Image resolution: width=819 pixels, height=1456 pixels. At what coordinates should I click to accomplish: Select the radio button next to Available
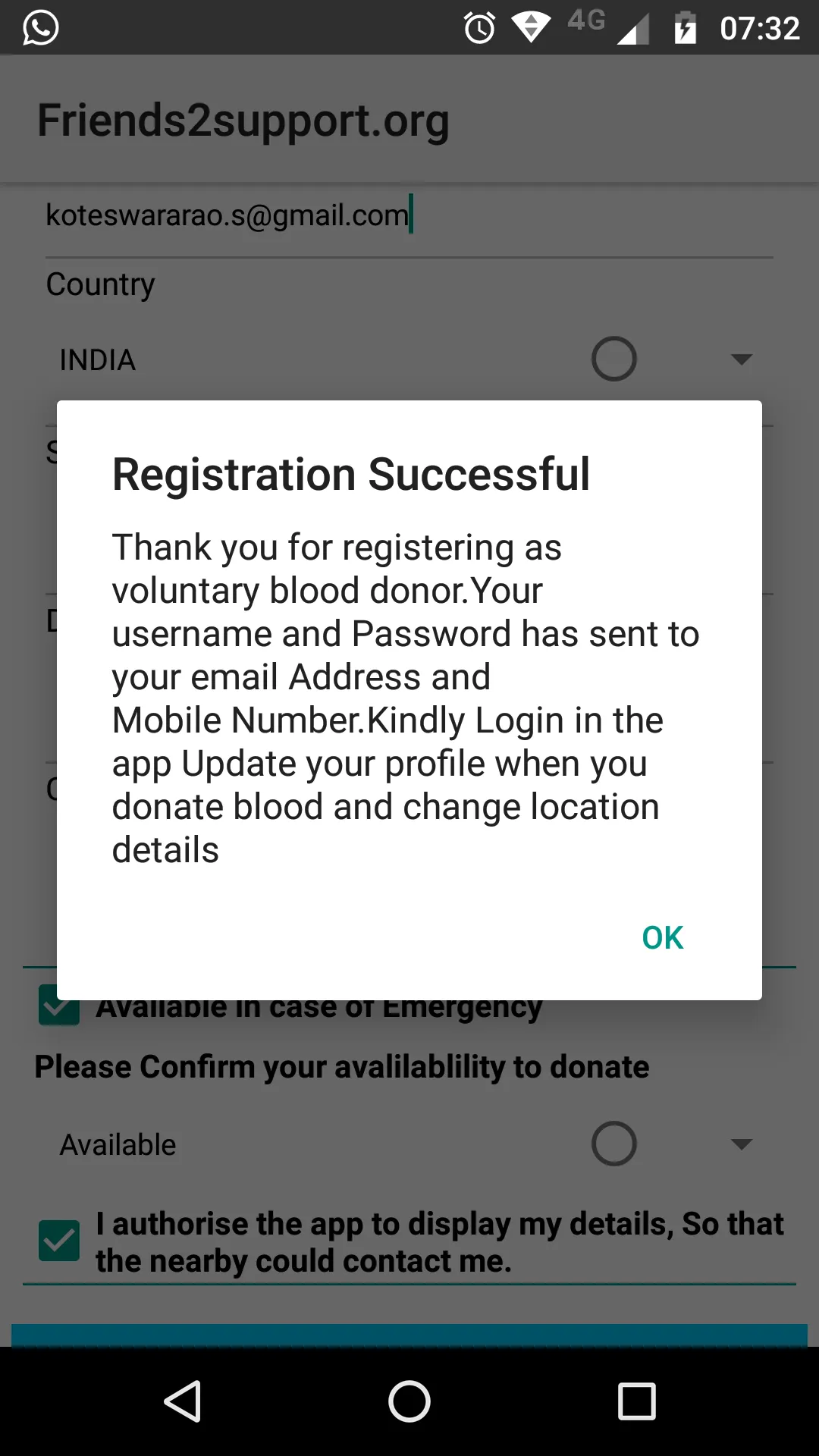tap(613, 1144)
